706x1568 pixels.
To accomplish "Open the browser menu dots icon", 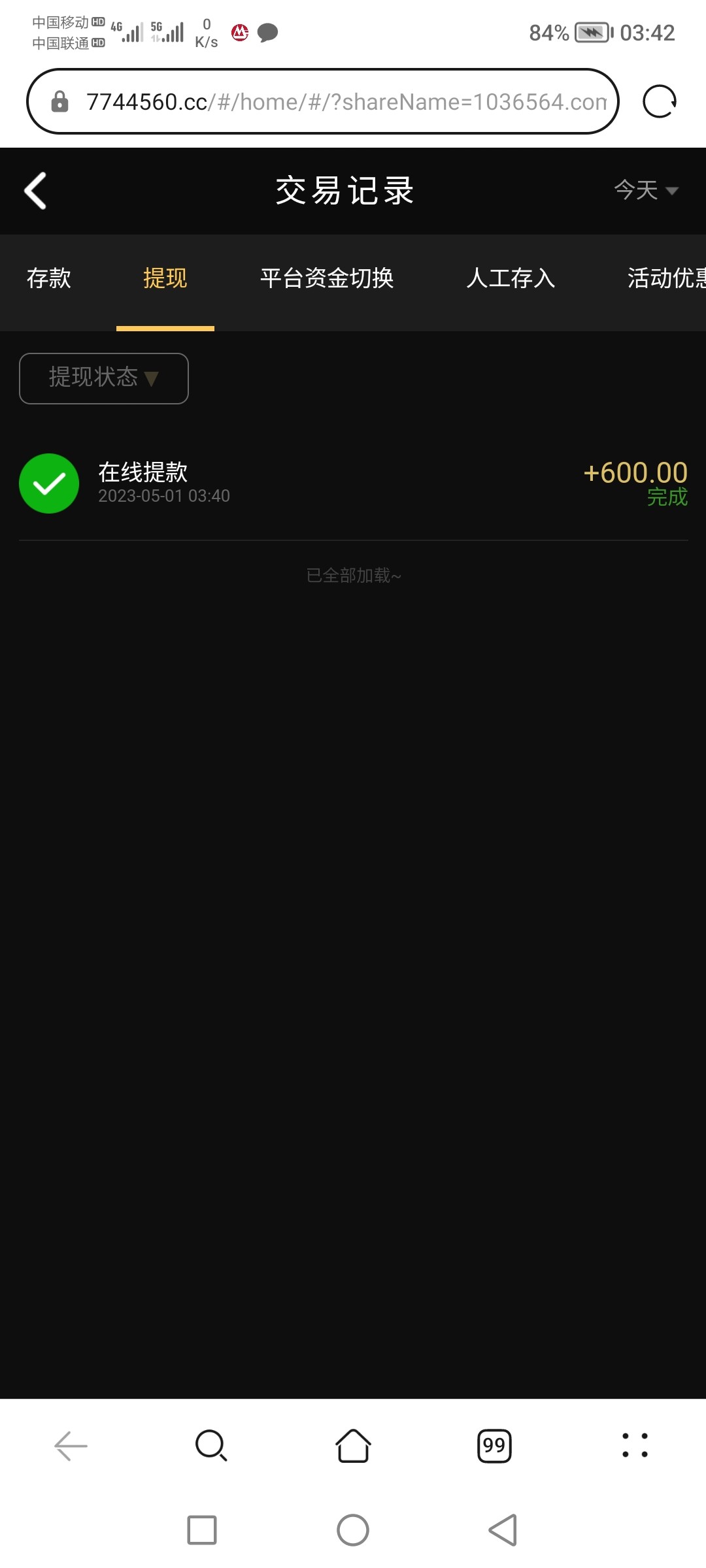I will pyautogui.click(x=635, y=1446).
